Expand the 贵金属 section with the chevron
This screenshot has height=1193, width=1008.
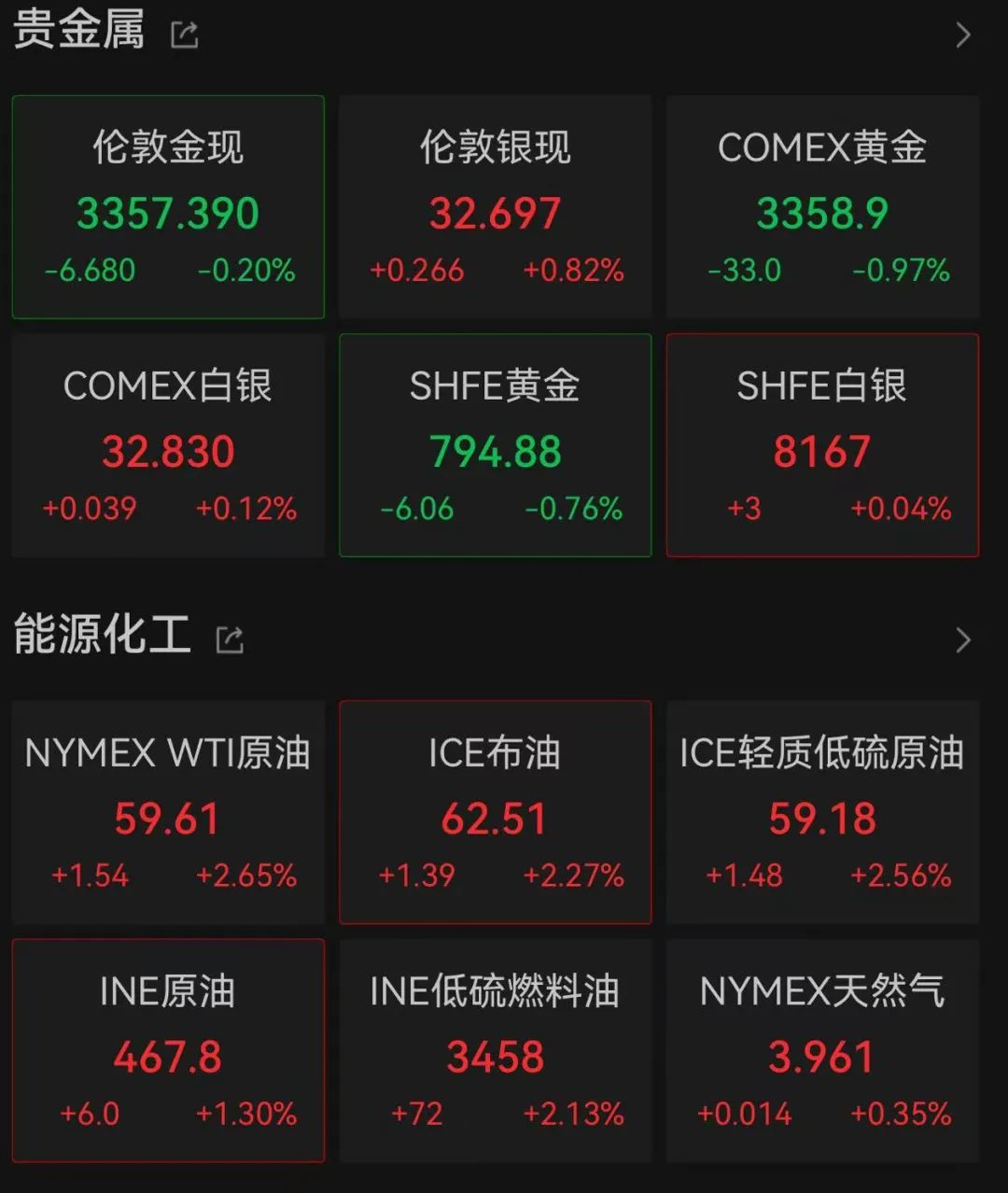(963, 35)
